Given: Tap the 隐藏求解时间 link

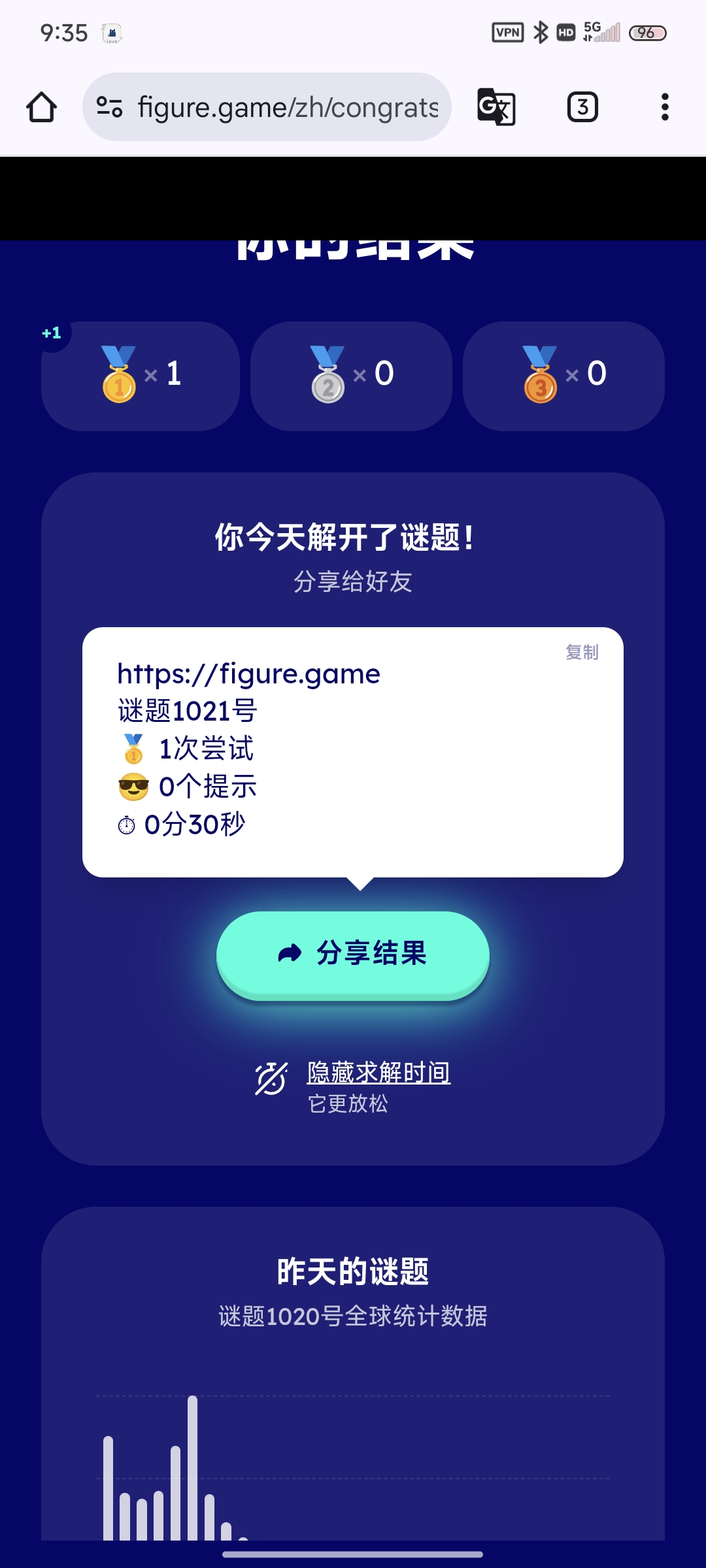Looking at the screenshot, I should click(x=378, y=1072).
